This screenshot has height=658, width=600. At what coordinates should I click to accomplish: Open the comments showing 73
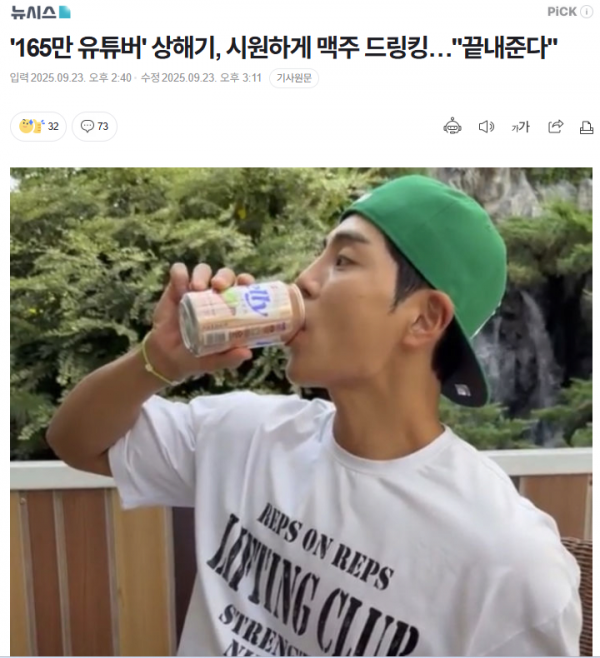coord(94,126)
